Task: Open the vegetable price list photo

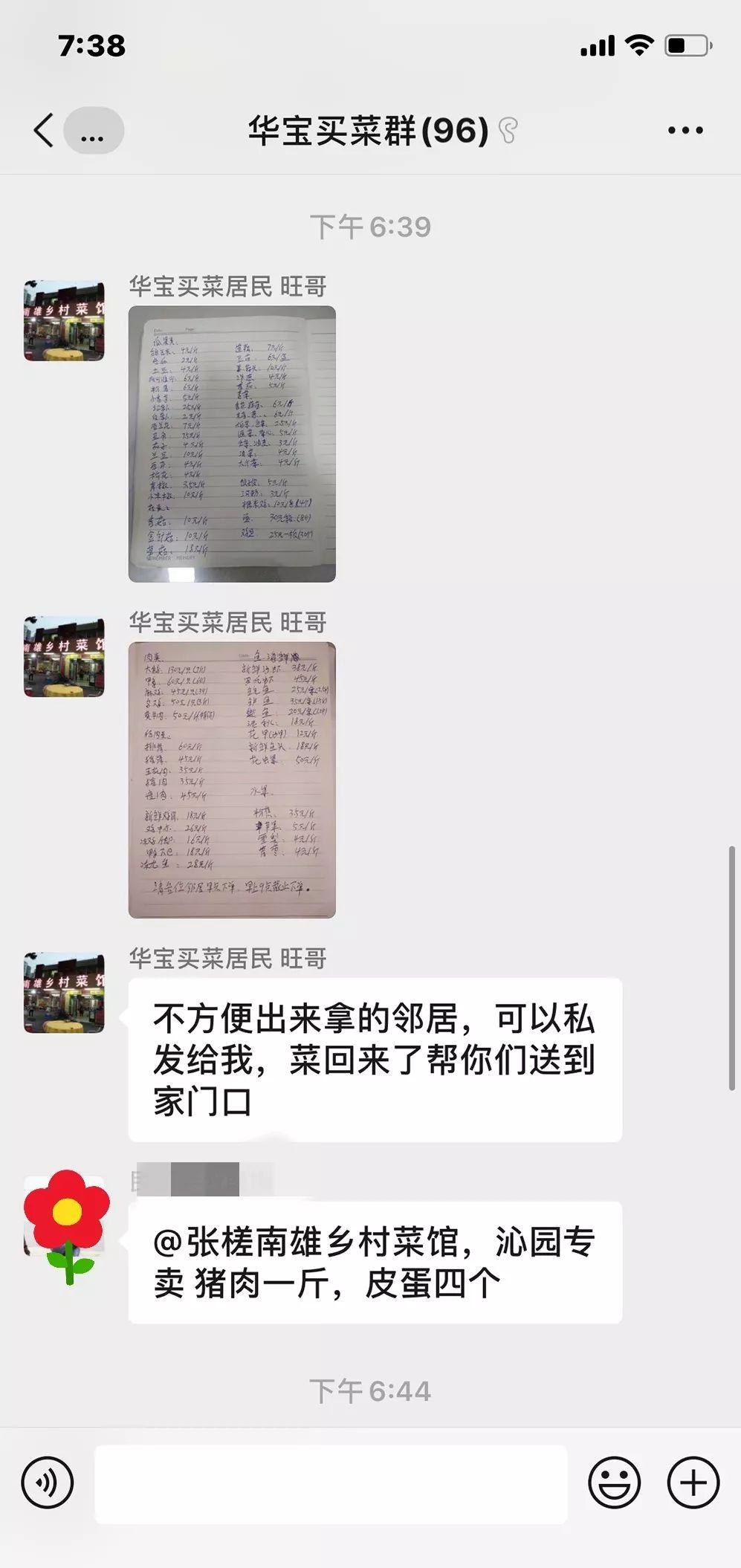Action: [x=232, y=444]
